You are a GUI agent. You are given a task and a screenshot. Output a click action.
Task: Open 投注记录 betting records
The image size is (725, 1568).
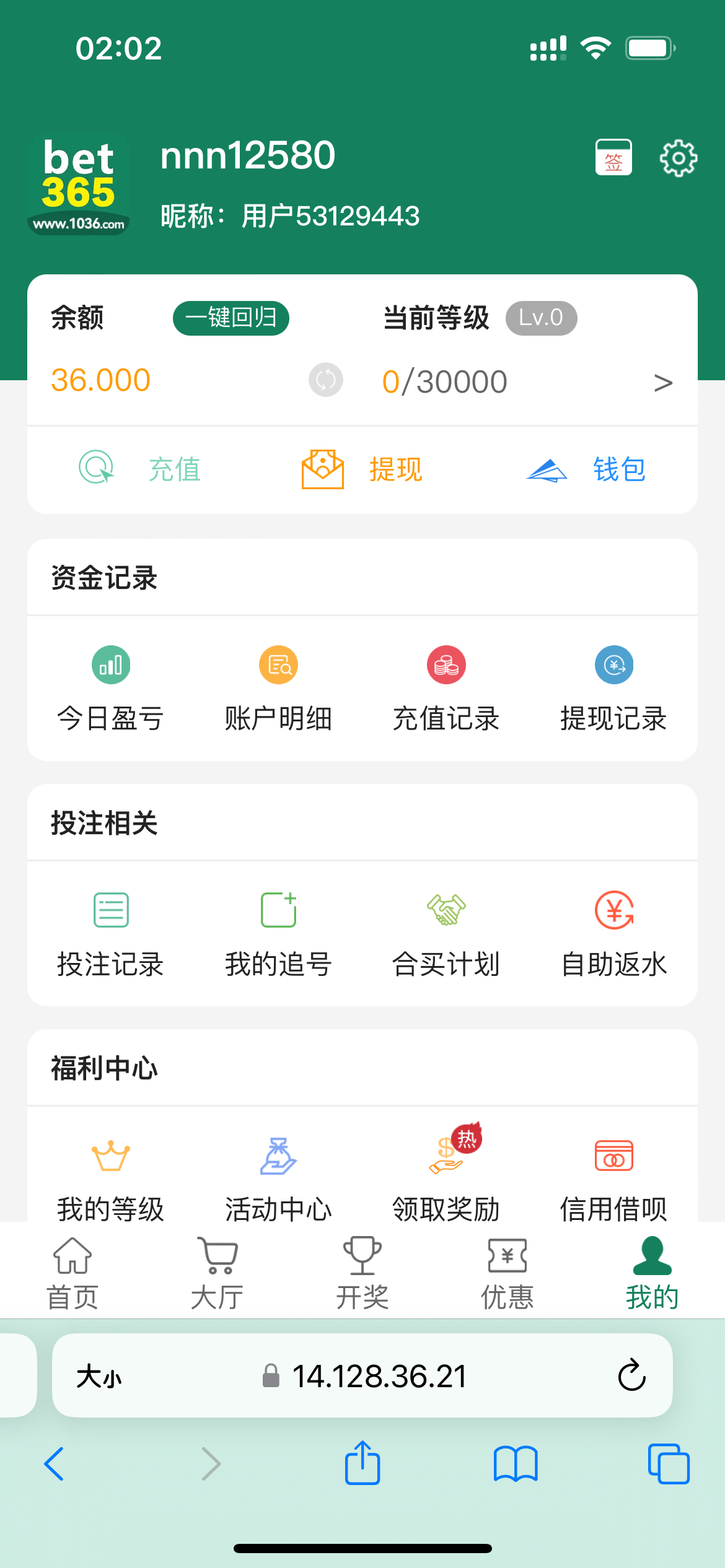point(111,934)
